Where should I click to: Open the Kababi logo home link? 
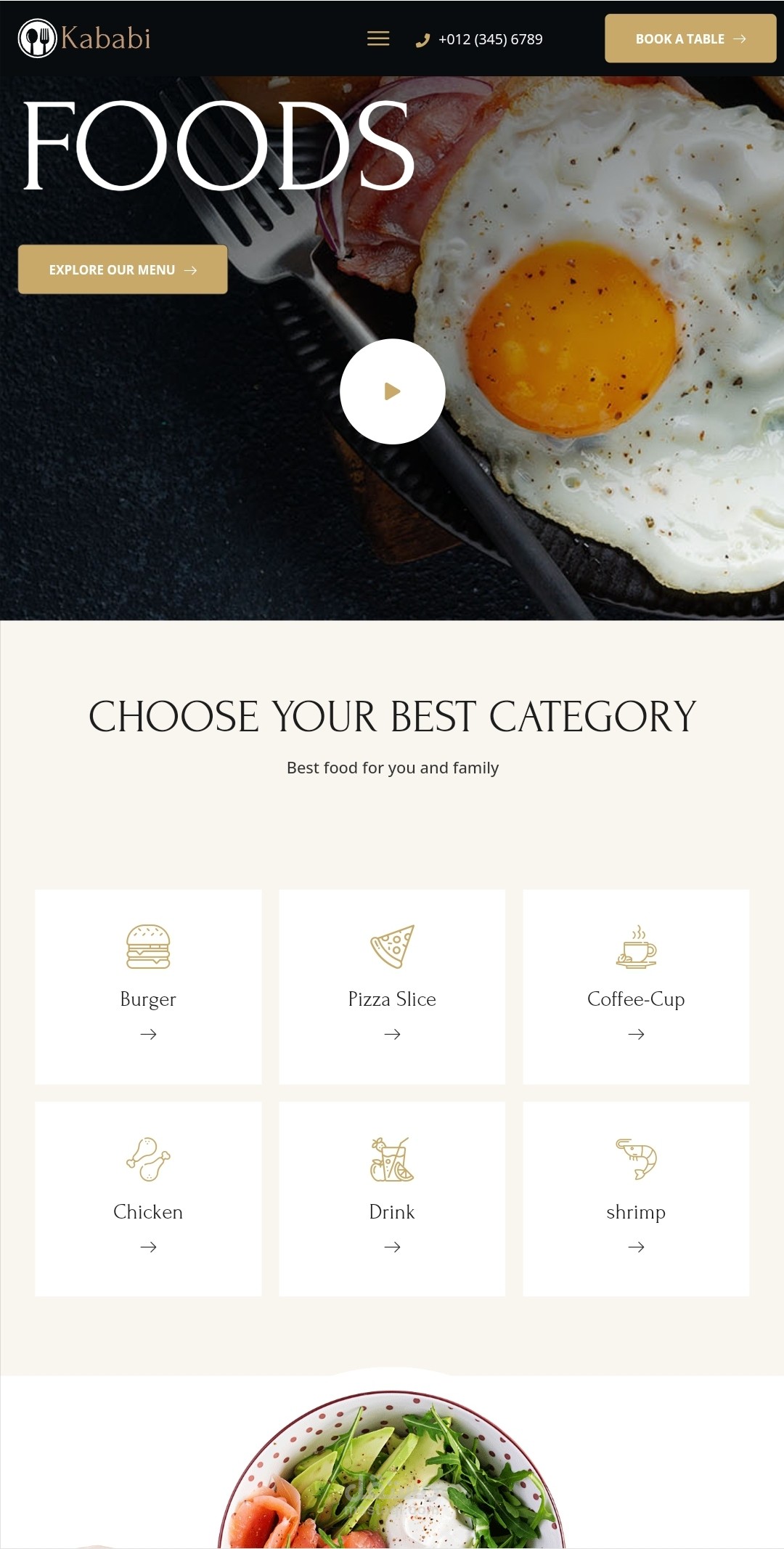pyautogui.click(x=85, y=38)
